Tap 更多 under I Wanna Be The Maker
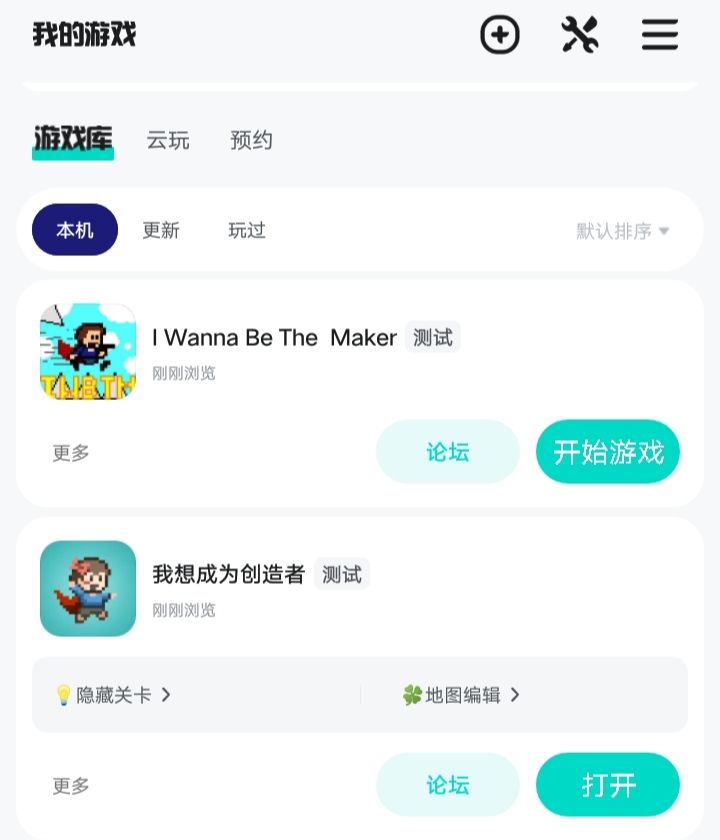This screenshot has width=720, height=840. pyautogui.click(x=71, y=453)
